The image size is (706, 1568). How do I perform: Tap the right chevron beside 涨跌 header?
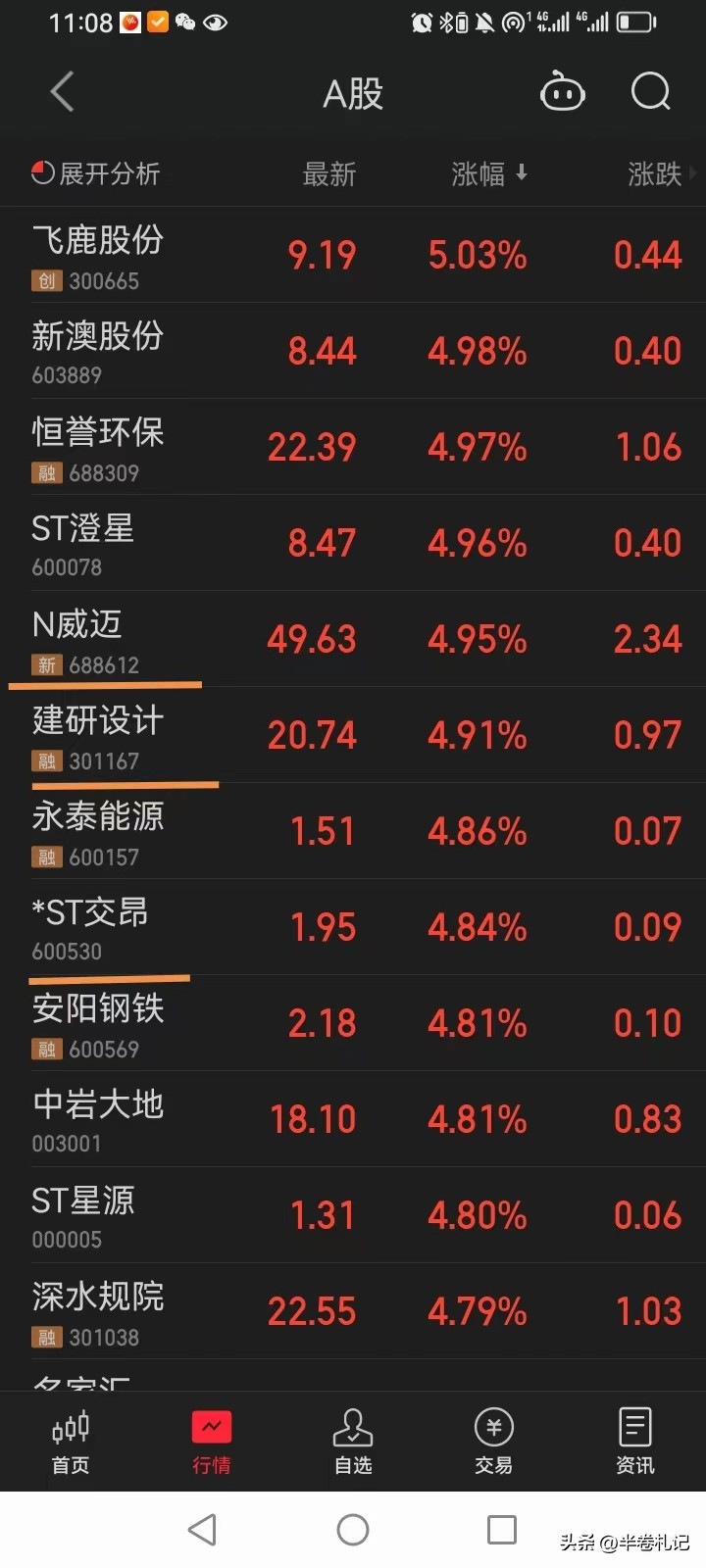(694, 172)
